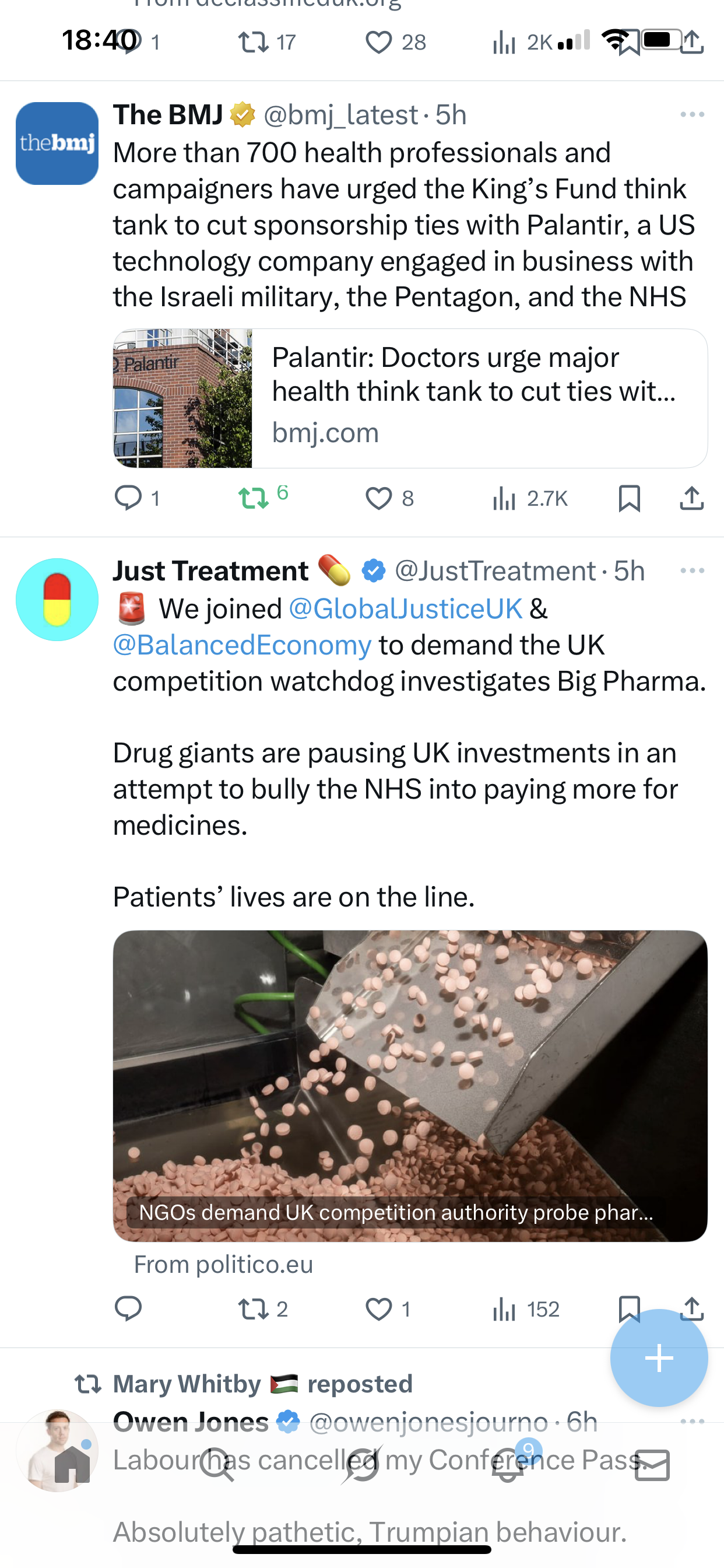Image resolution: width=724 pixels, height=1568 pixels.
Task: Reply to Just Treatment post
Action: click(x=128, y=1308)
